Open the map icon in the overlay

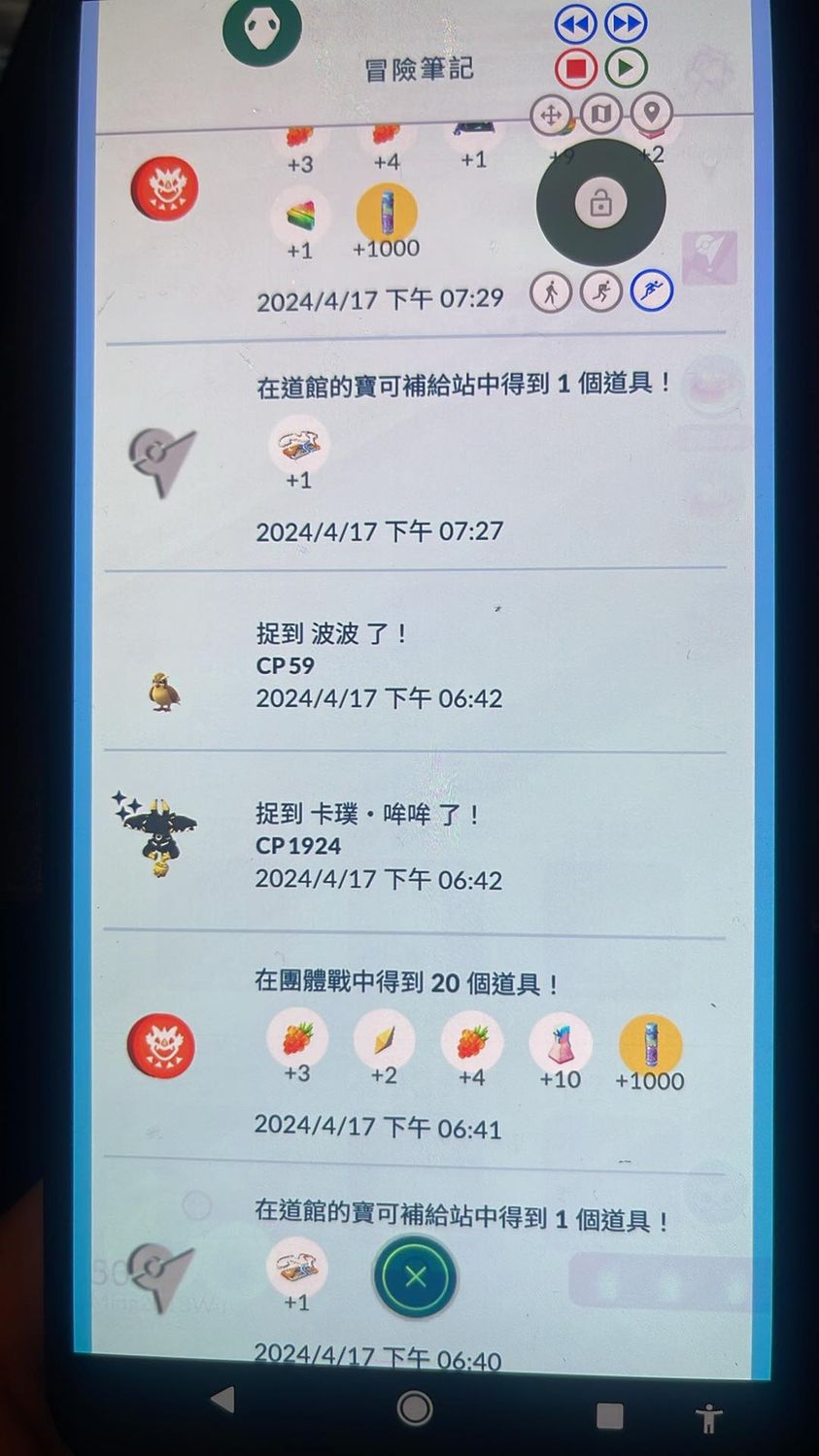[601, 115]
